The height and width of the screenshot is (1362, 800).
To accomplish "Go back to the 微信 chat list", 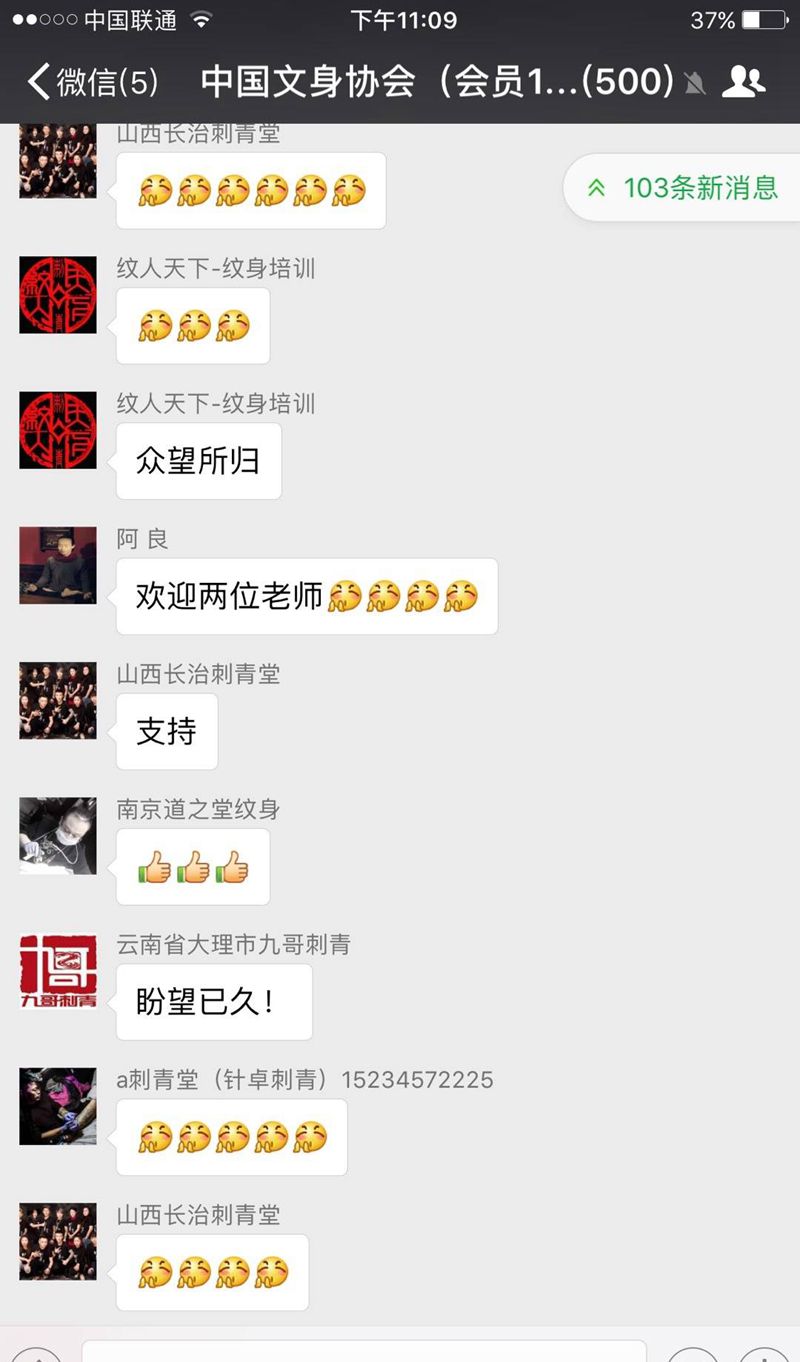I will pyautogui.click(x=90, y=82).
